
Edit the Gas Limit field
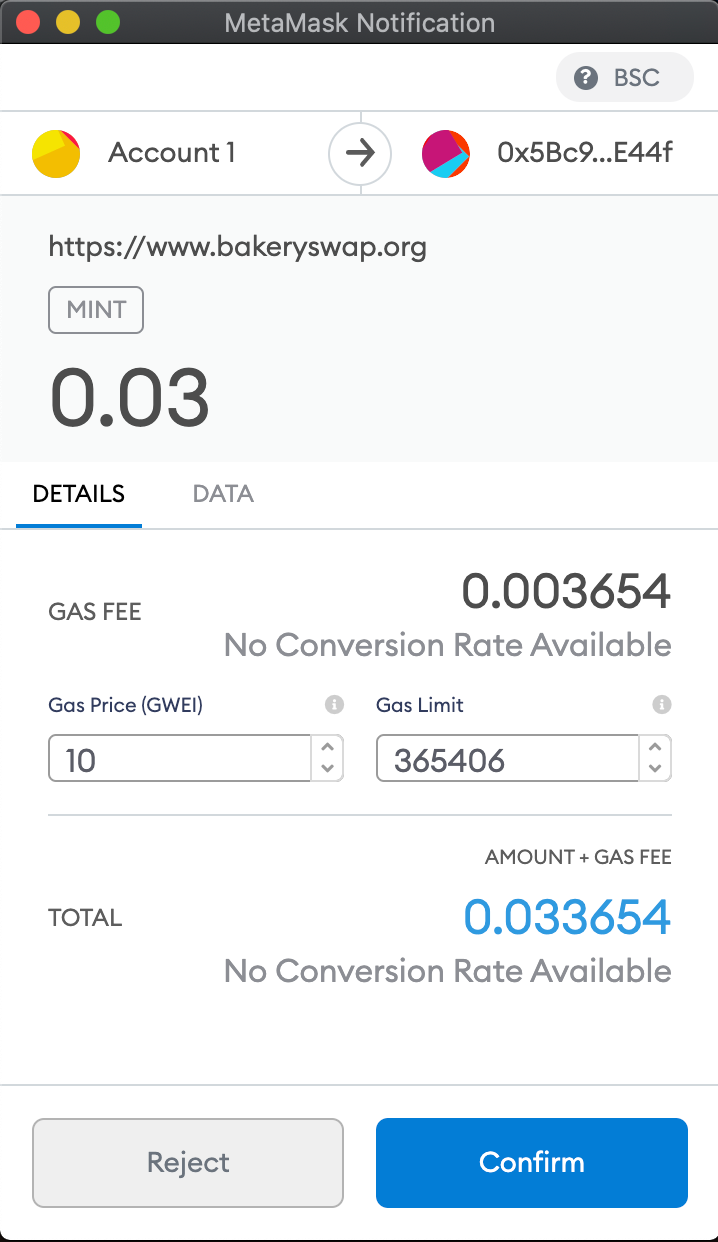click(507, 760)
